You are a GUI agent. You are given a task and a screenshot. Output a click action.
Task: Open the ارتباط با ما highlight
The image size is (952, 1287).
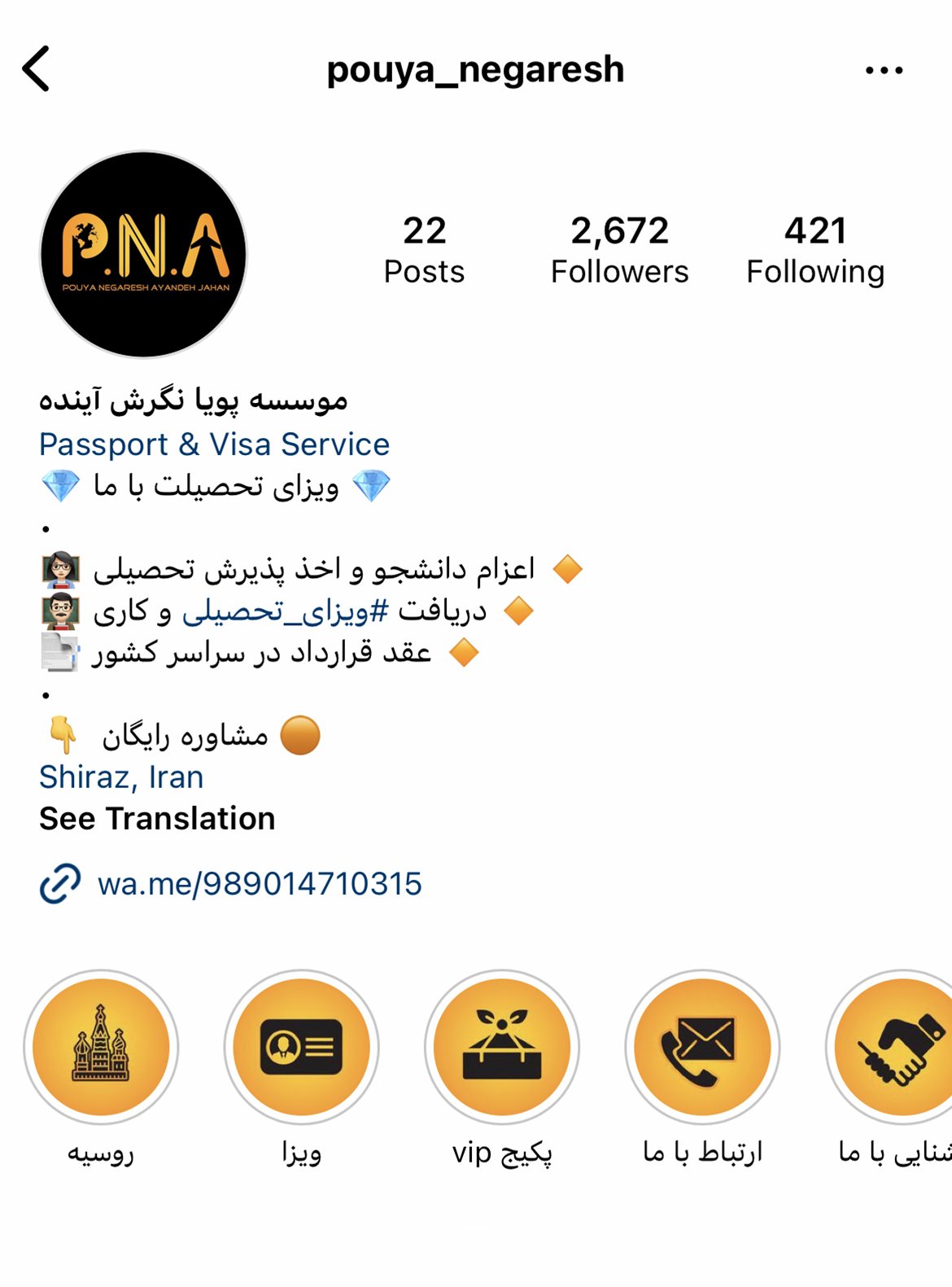702,1047
